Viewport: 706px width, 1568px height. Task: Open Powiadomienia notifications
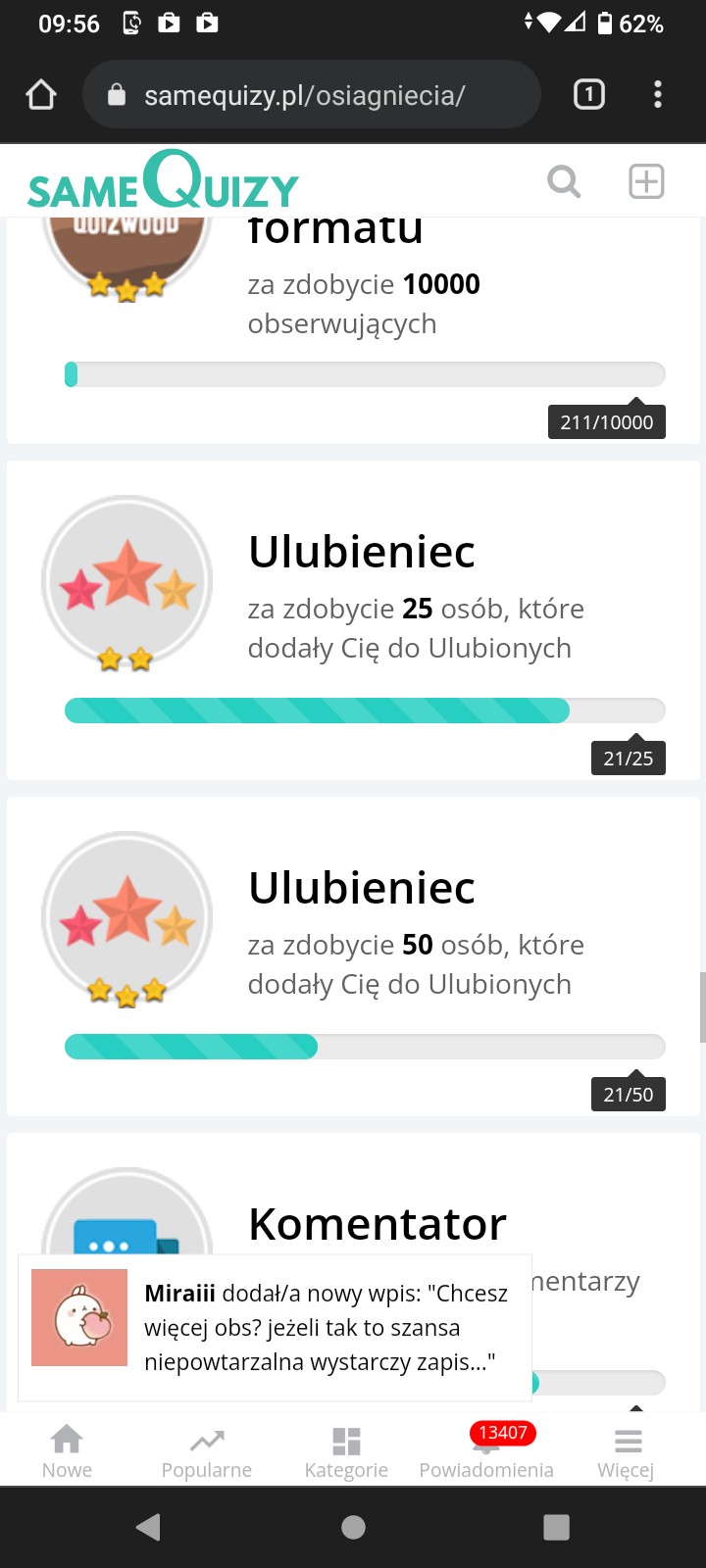click(486, 1451)
